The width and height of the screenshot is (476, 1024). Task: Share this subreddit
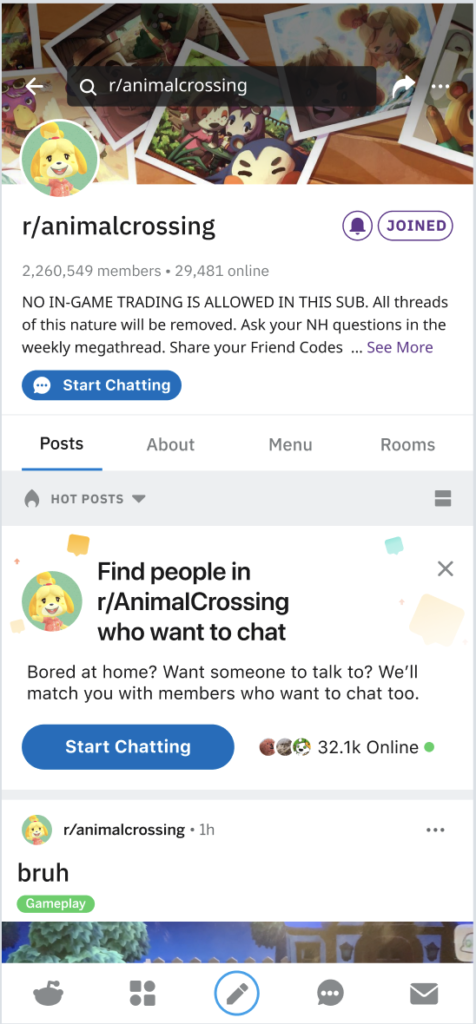(x=404, y=86)
